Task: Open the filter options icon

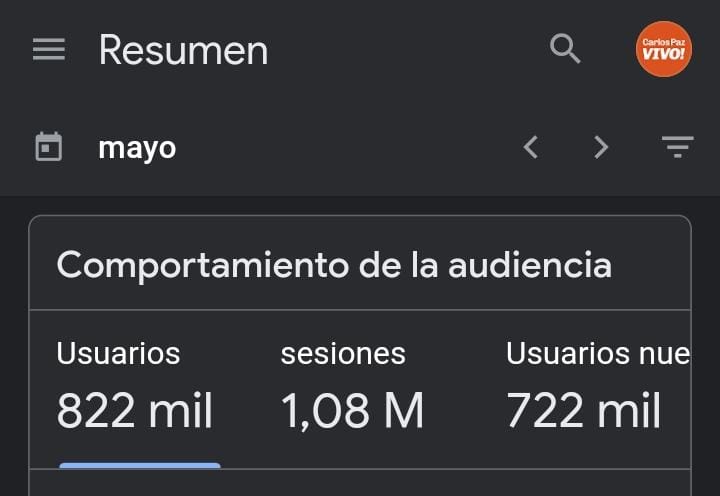Action: pyautogui.click(x=677, y=148)
